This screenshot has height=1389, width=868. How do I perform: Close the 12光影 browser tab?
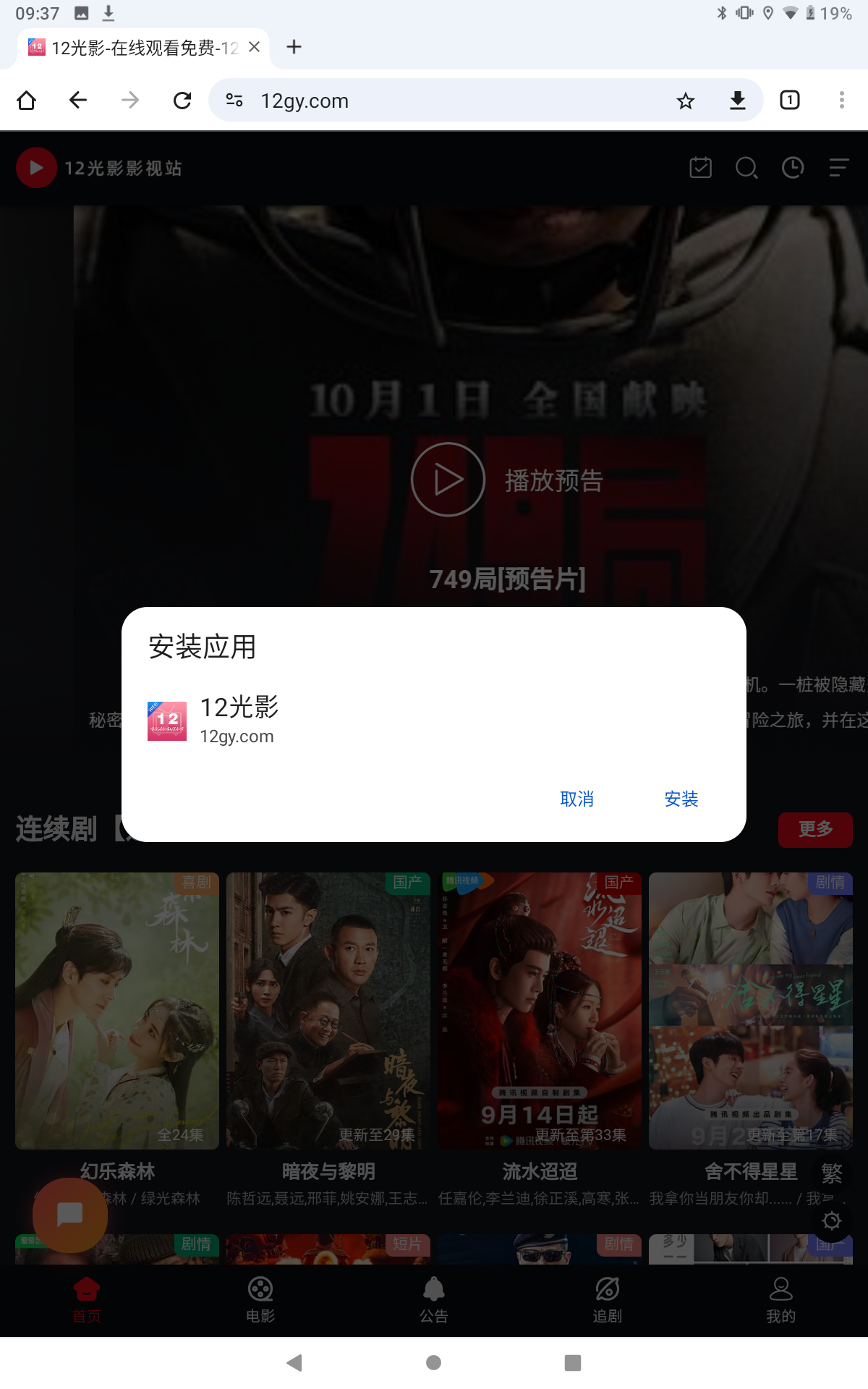[x=254, y=47]
